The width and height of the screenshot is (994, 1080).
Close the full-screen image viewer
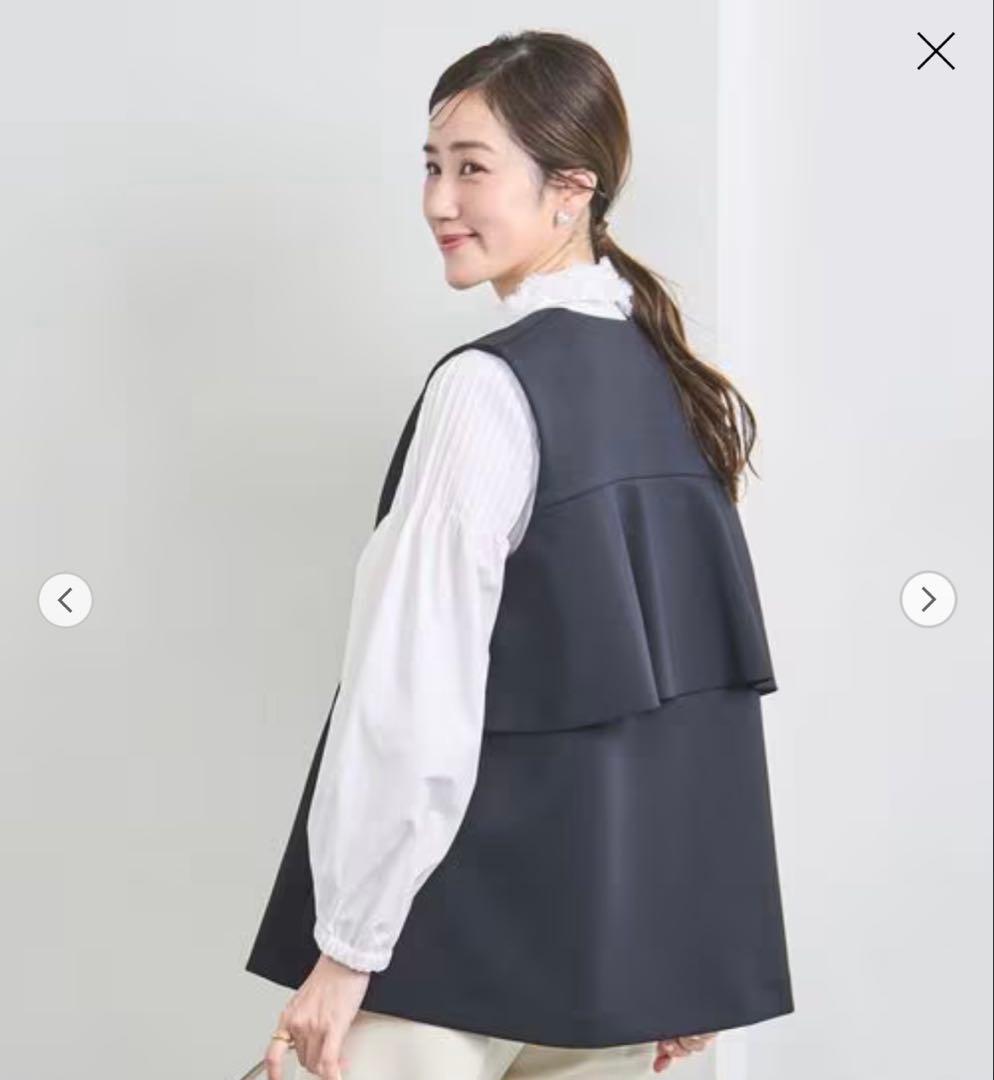[936, 51]
